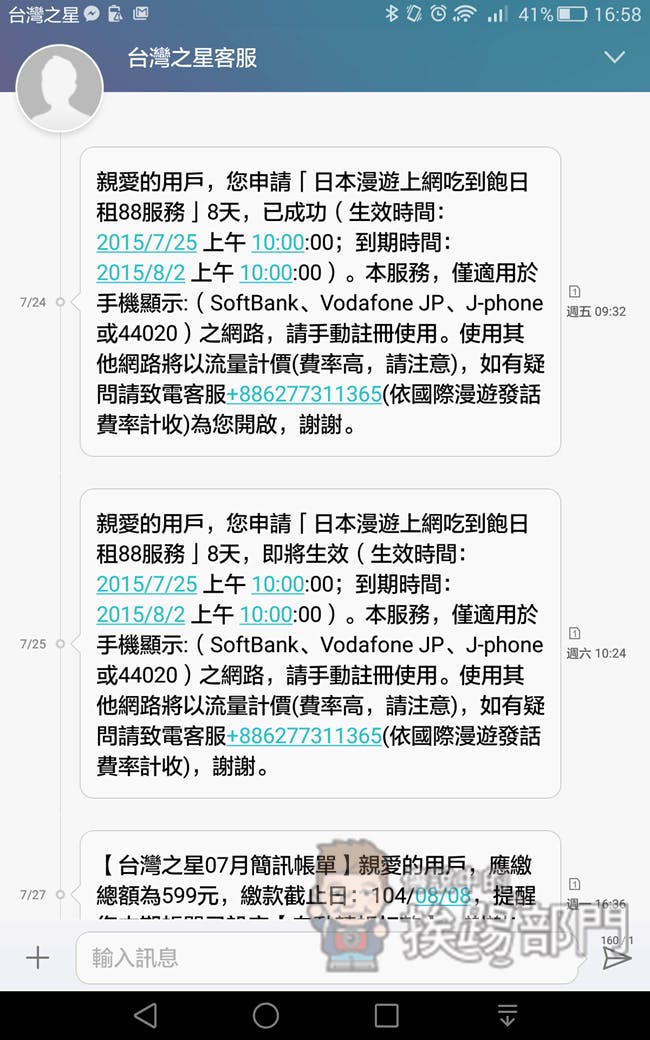Image resolution: width=650 pixels, height=1040 pixels.
Task: Call +886277311365 in the 7/24 message
Action: (304, 395)
